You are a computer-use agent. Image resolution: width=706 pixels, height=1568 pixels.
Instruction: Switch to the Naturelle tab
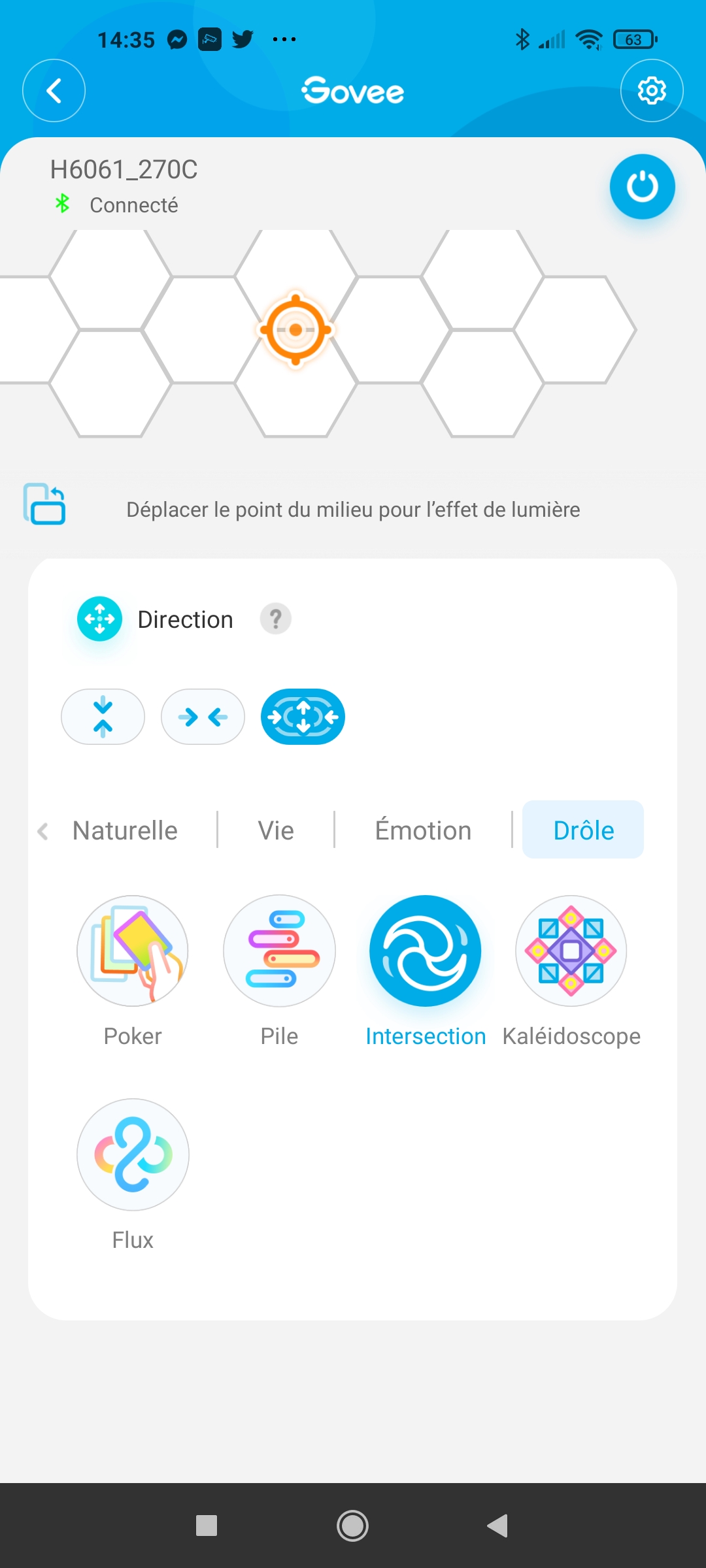(125, 830)
